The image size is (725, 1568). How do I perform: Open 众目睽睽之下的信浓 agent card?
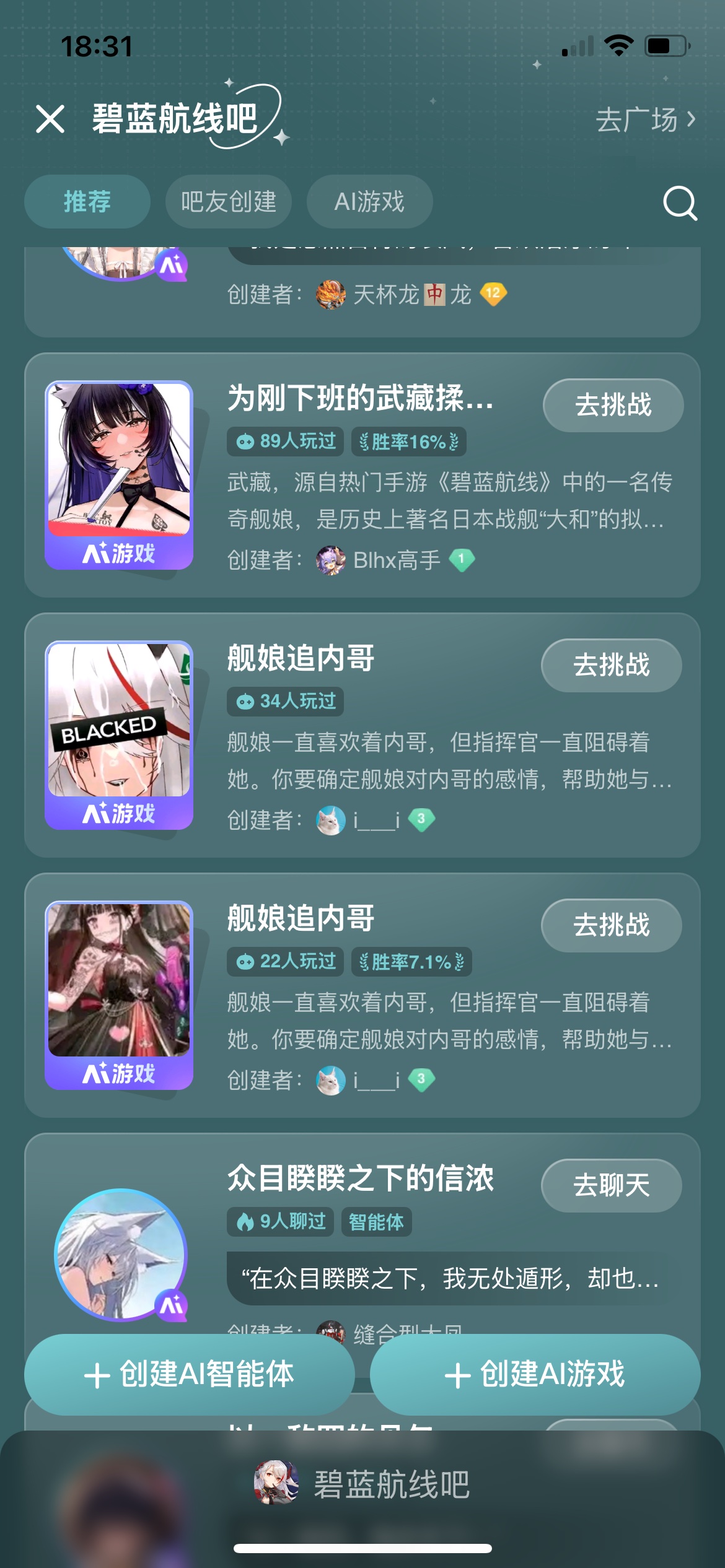[x=362, y=1232]
